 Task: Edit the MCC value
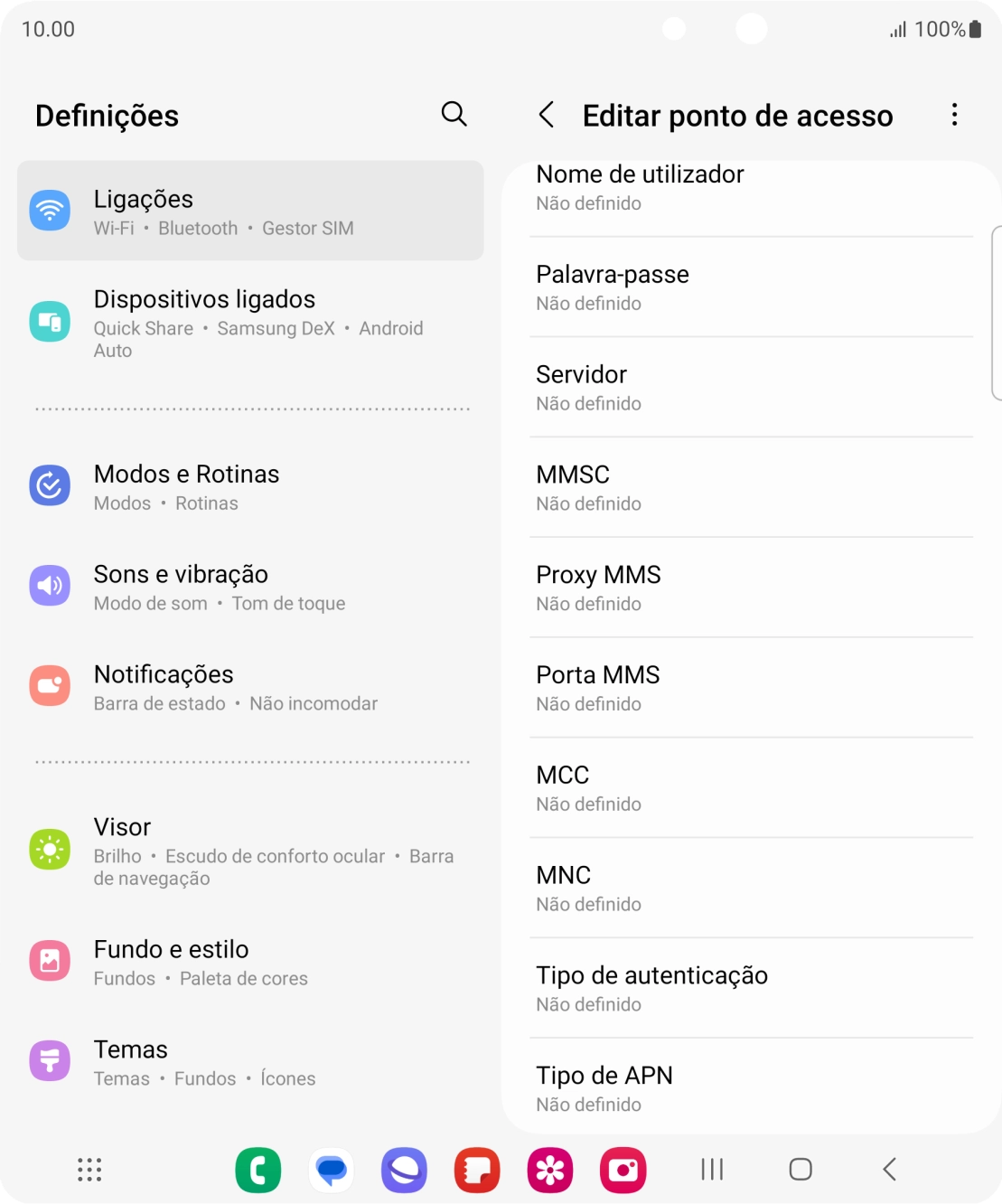click(x=750, y=788)
